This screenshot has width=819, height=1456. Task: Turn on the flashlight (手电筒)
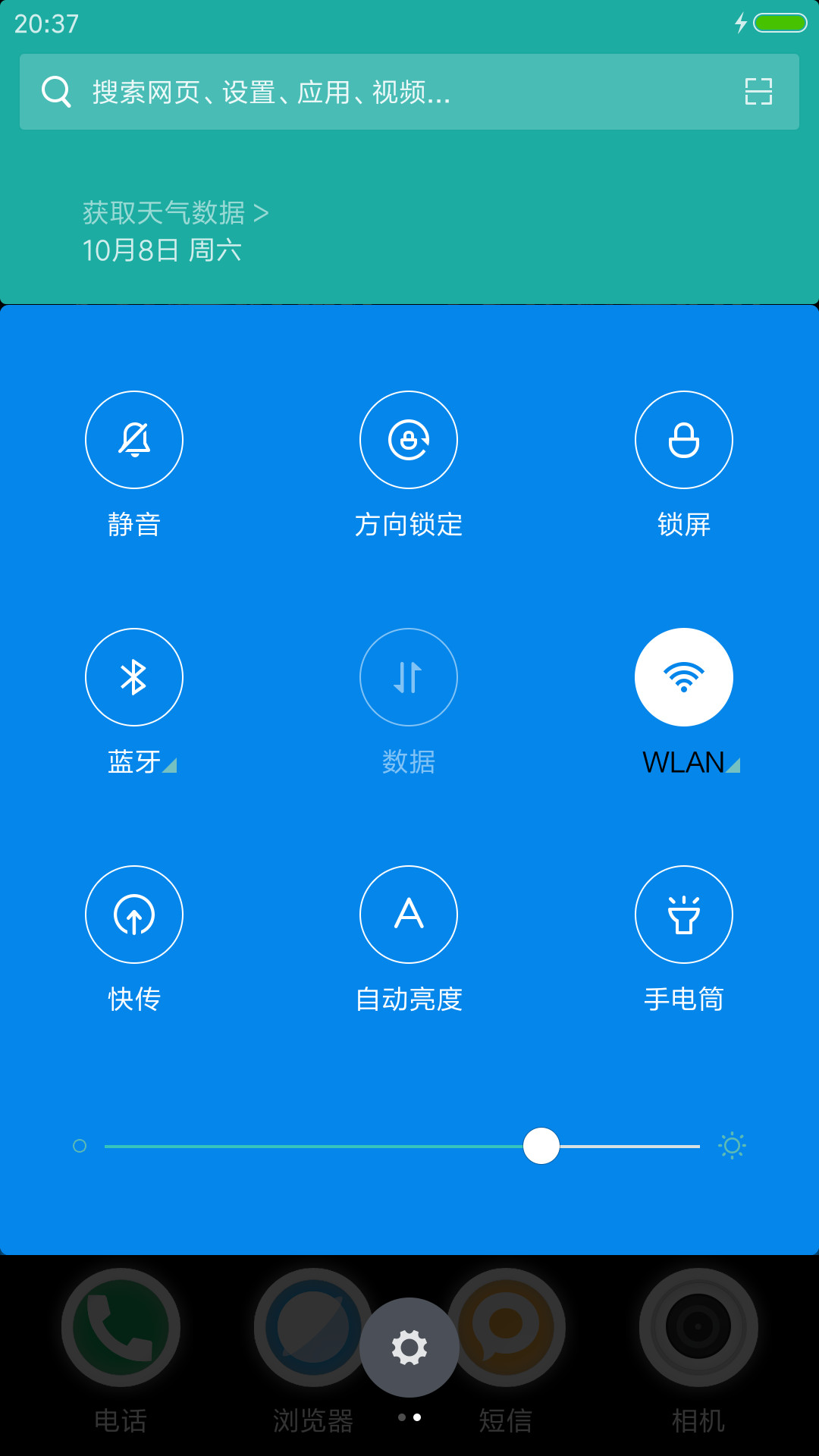684,915
